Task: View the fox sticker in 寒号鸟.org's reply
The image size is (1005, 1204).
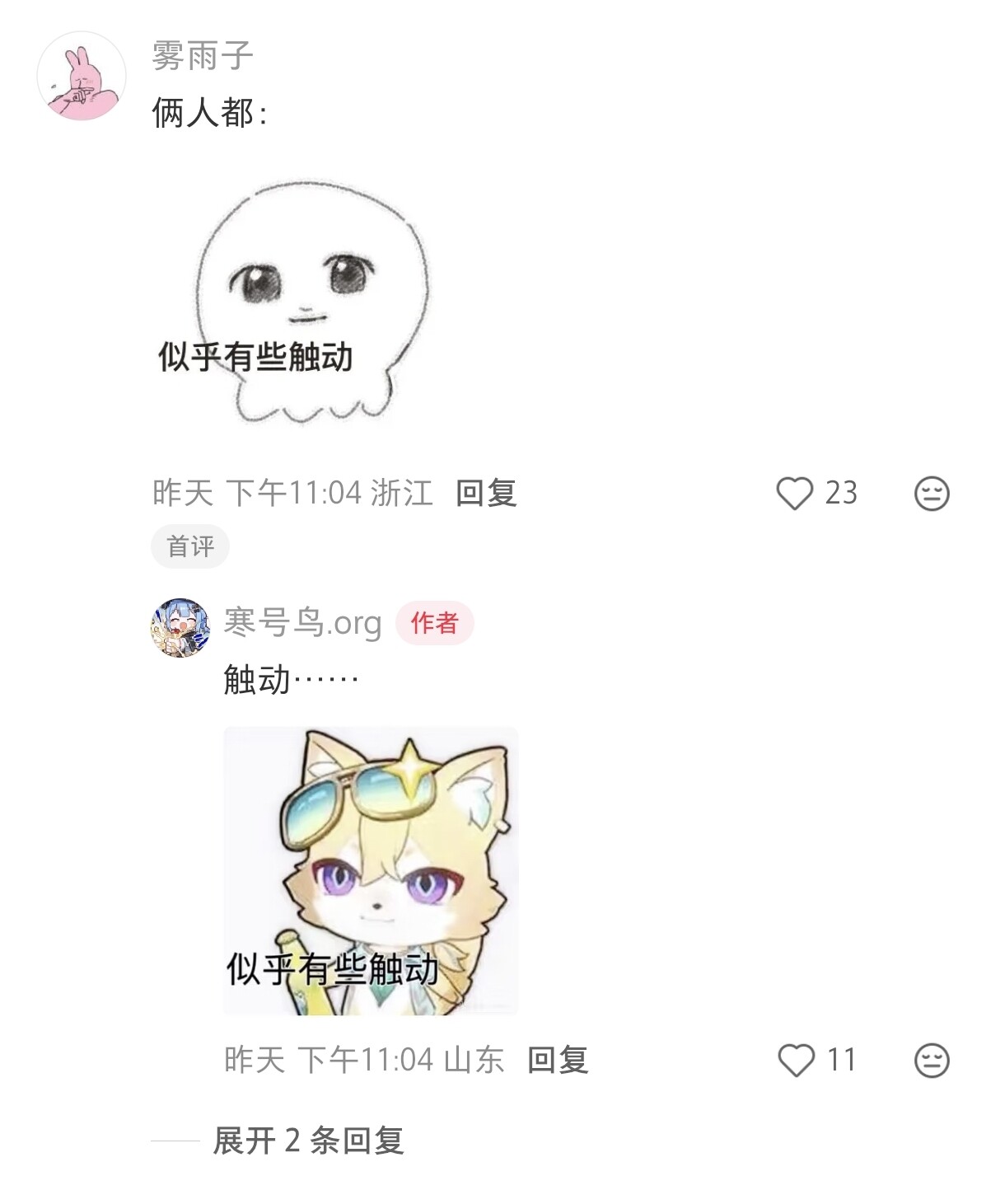Action: [371, 870]
